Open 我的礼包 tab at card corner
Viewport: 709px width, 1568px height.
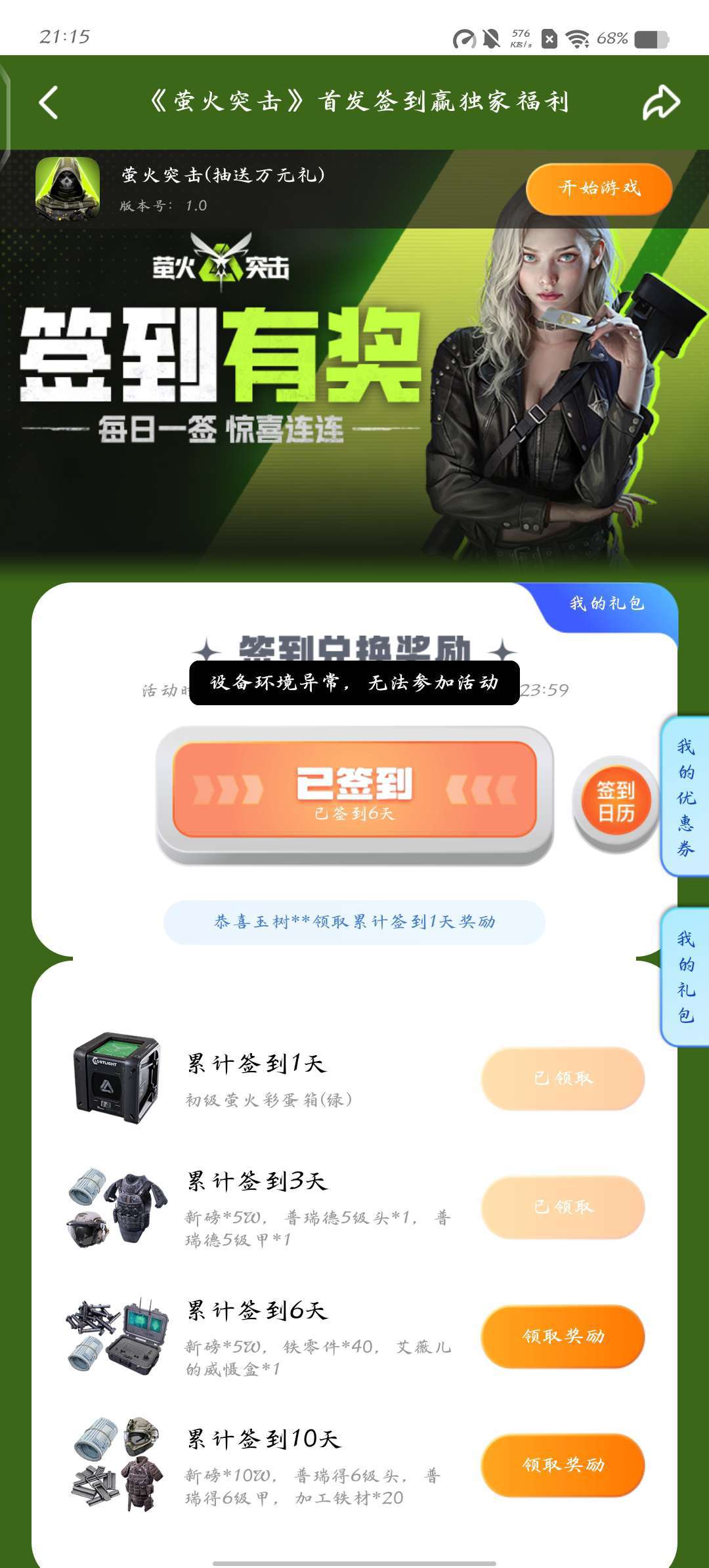(607, 603)
